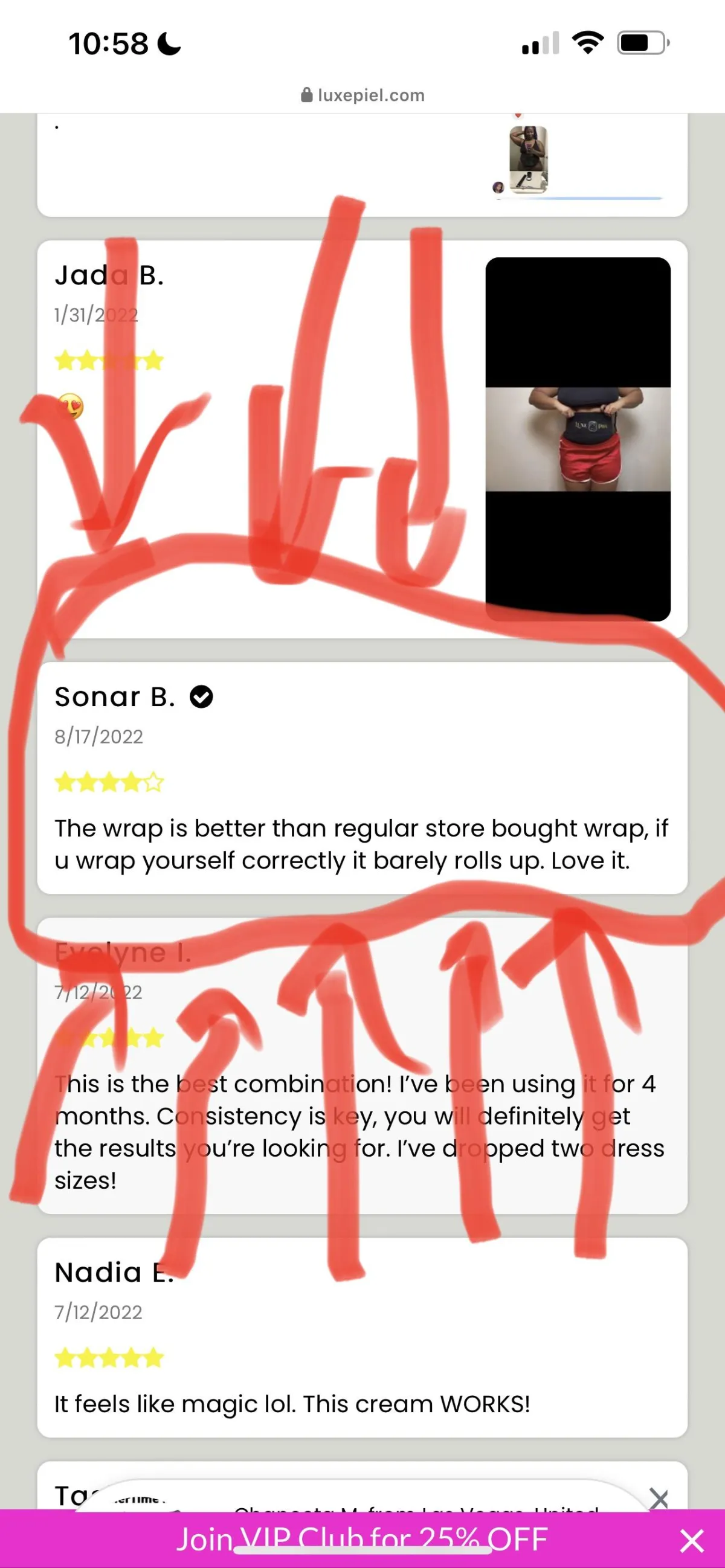This screenshot has width=725, height=1568.
Task: Tap the Join VIP Club 25% OFF banner
Action: [x=362, y=1540]
